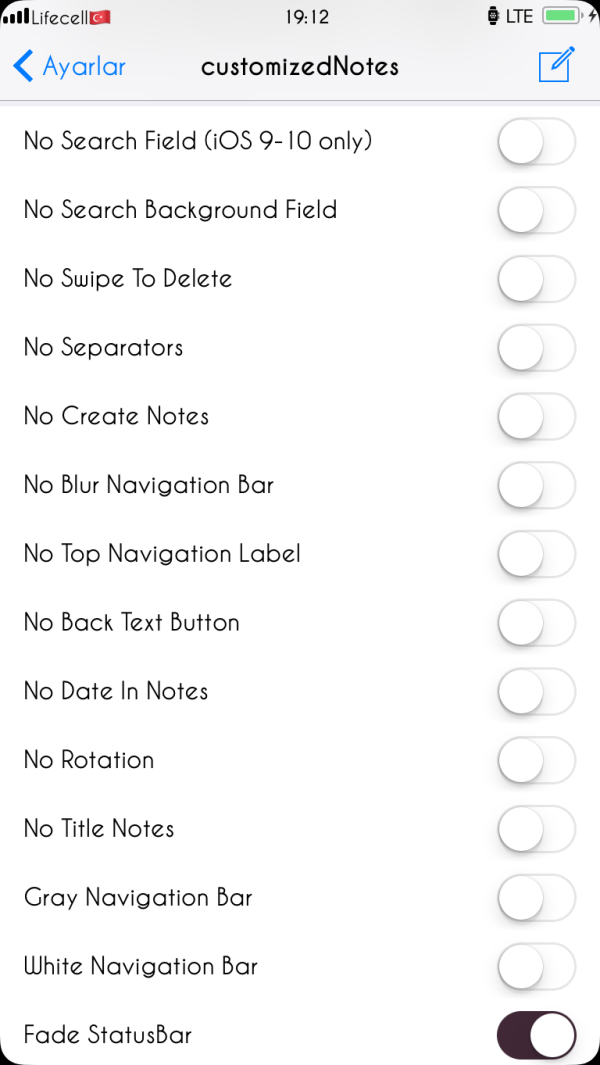
Task: Enable No Blur Navigation Bar
Action: click(536, 485)
